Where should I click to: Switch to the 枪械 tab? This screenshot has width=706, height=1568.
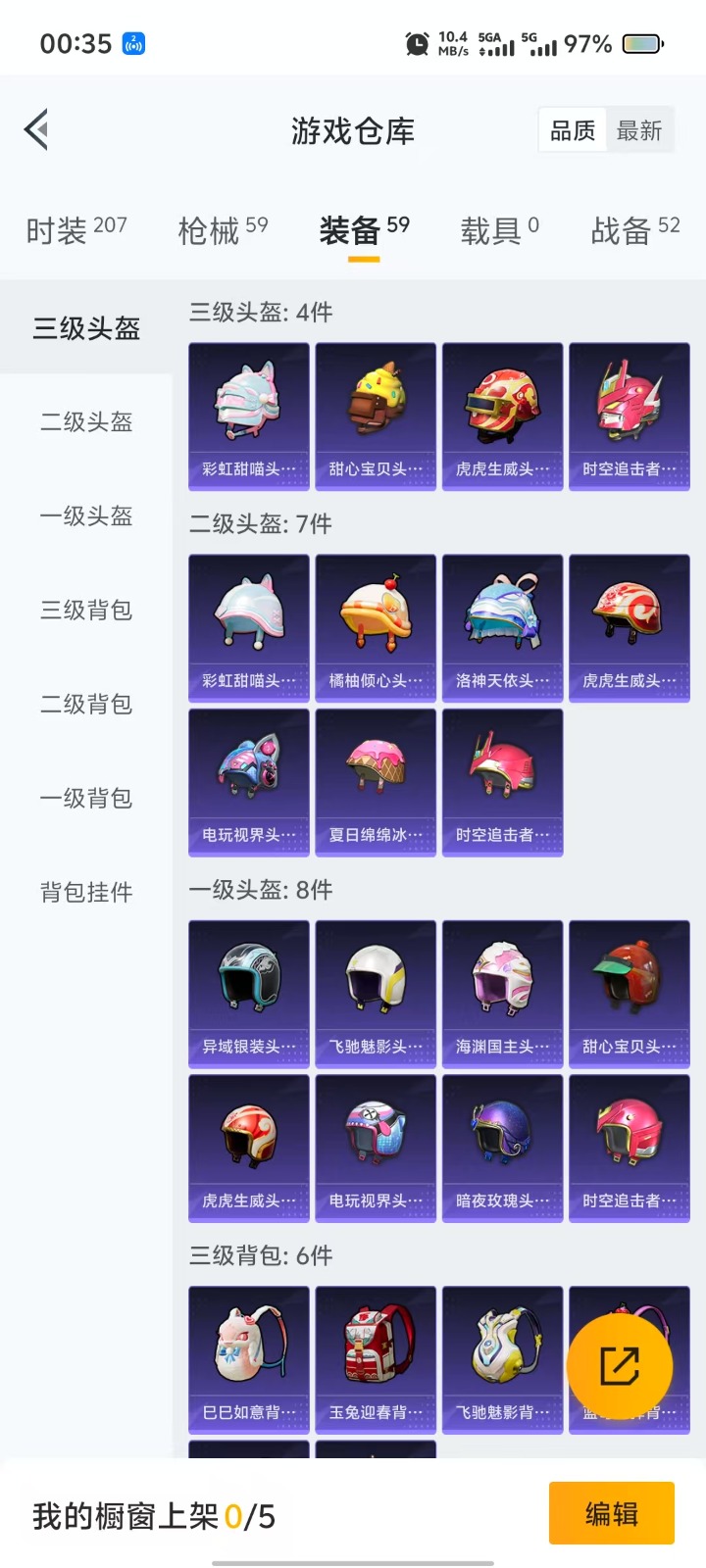click(x=223, y=230)
